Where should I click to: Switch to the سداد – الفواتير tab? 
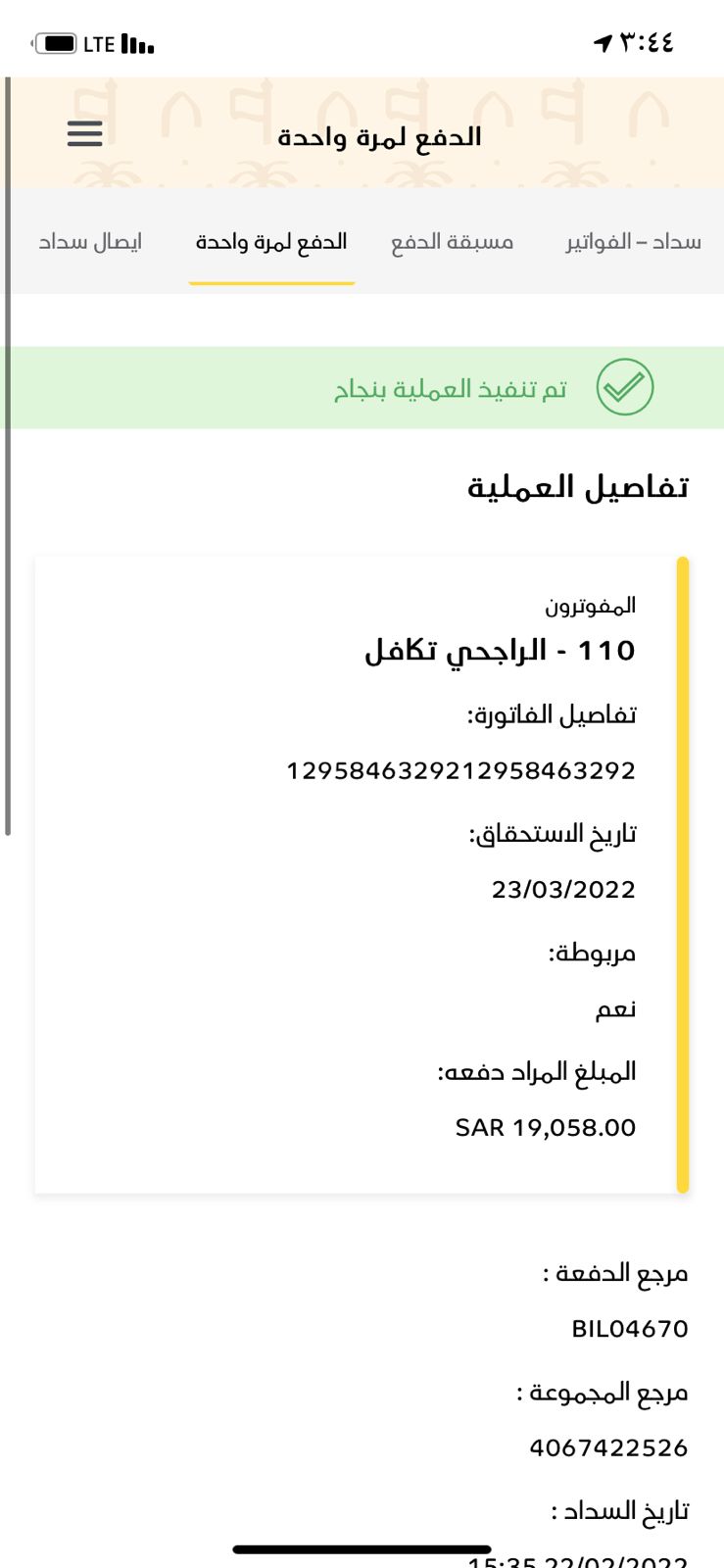tap(633, 242)
